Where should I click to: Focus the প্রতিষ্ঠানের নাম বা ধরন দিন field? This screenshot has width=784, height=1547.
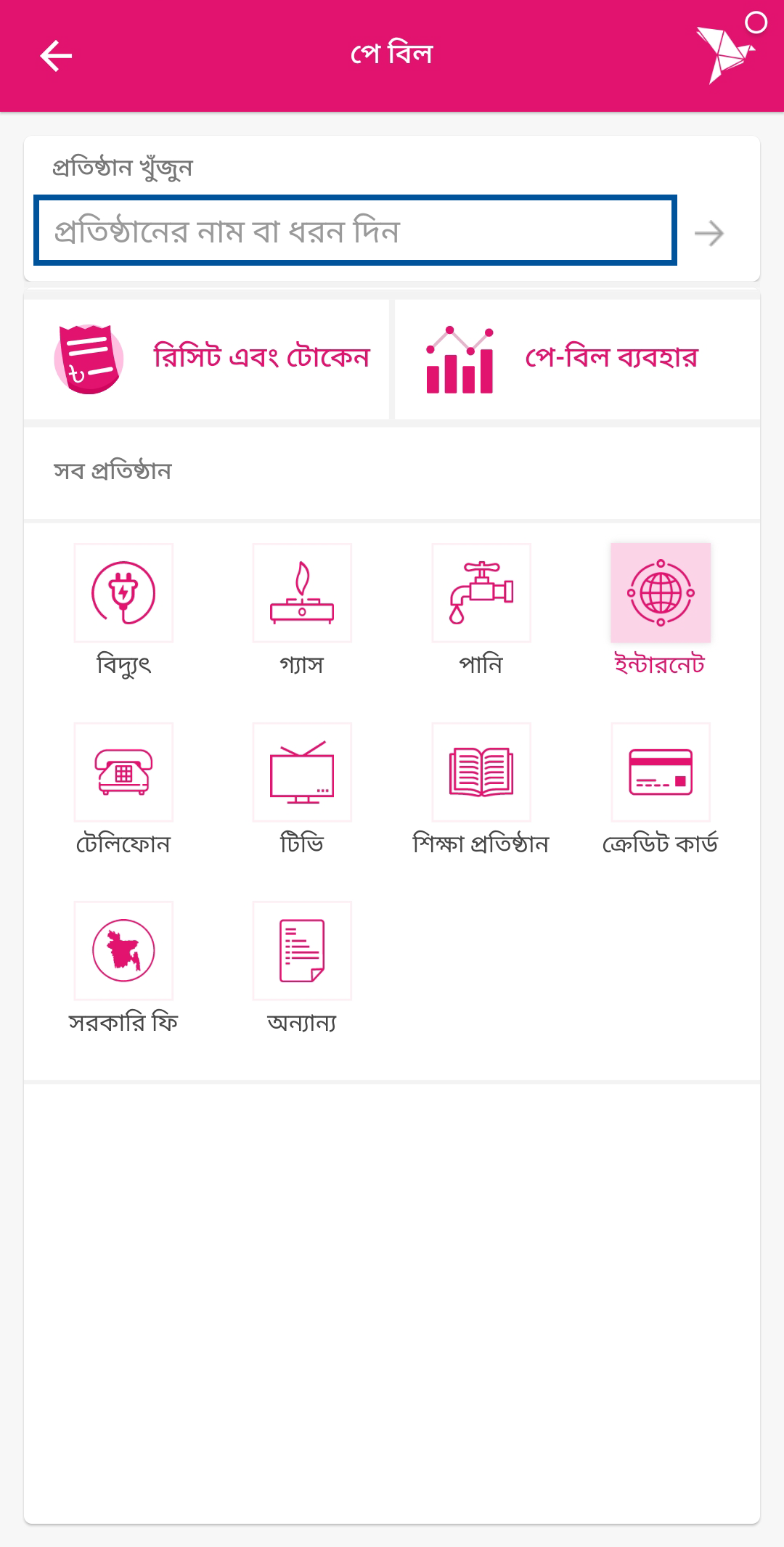click(355, 231)
